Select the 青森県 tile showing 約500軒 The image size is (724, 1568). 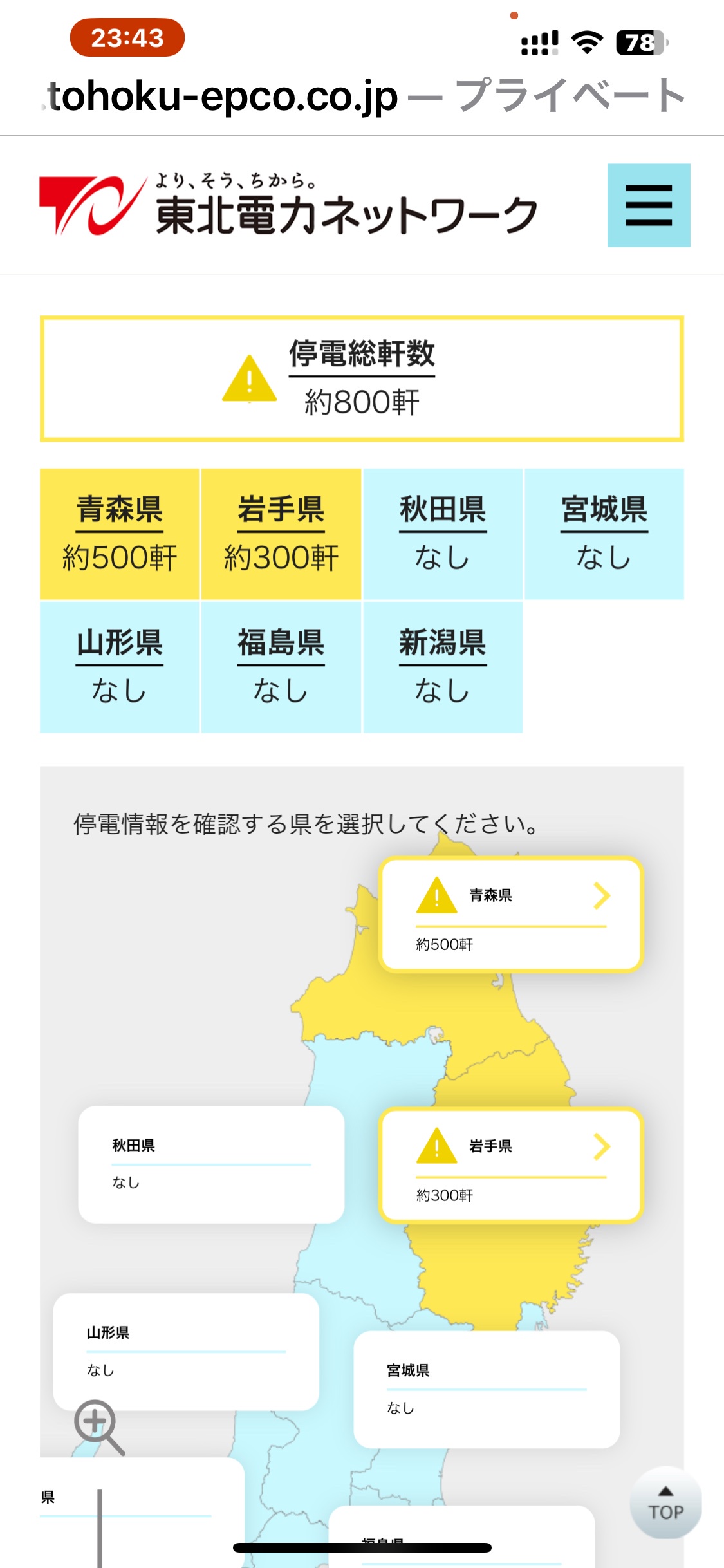[120, 534]
